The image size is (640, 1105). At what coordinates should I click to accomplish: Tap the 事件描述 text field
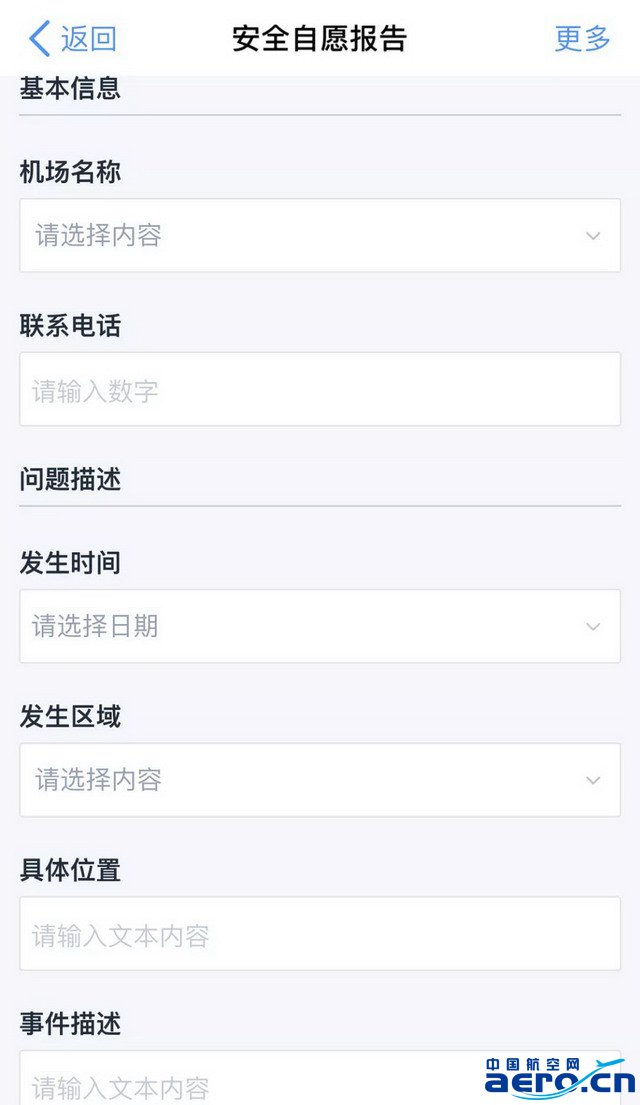coord(320,1078)
